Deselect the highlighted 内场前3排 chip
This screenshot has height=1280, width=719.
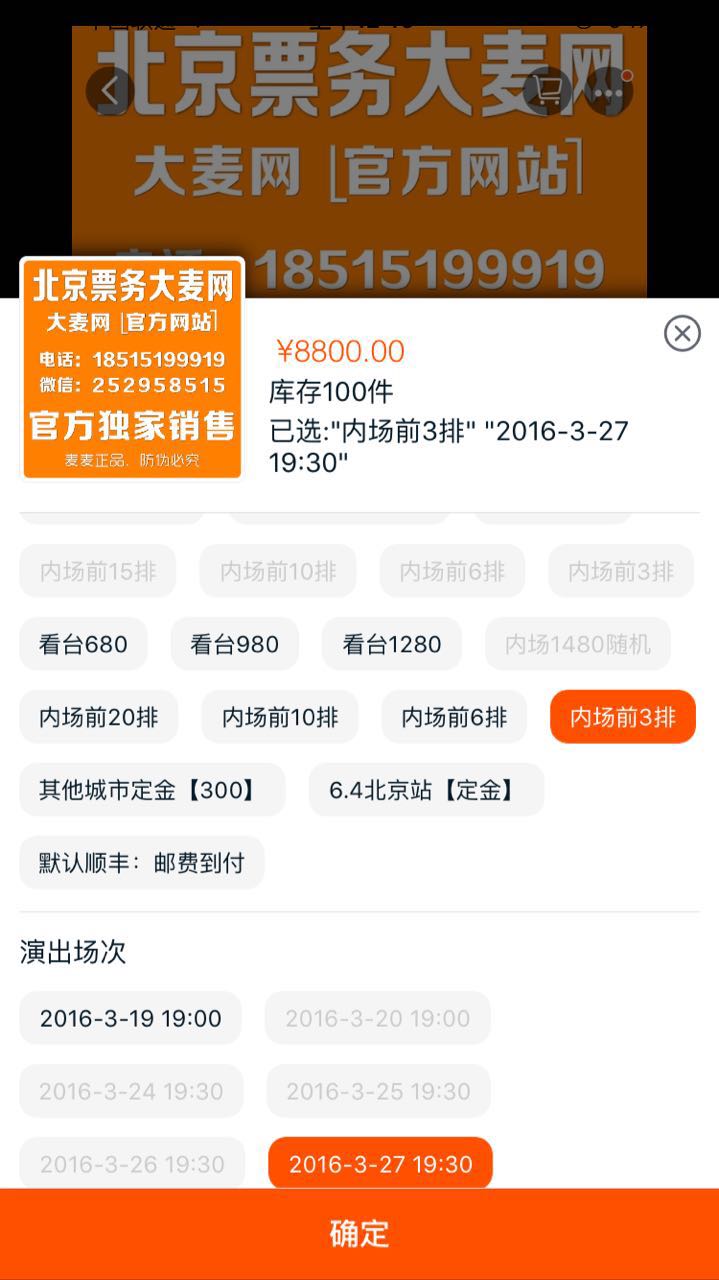tap(622, 717)
